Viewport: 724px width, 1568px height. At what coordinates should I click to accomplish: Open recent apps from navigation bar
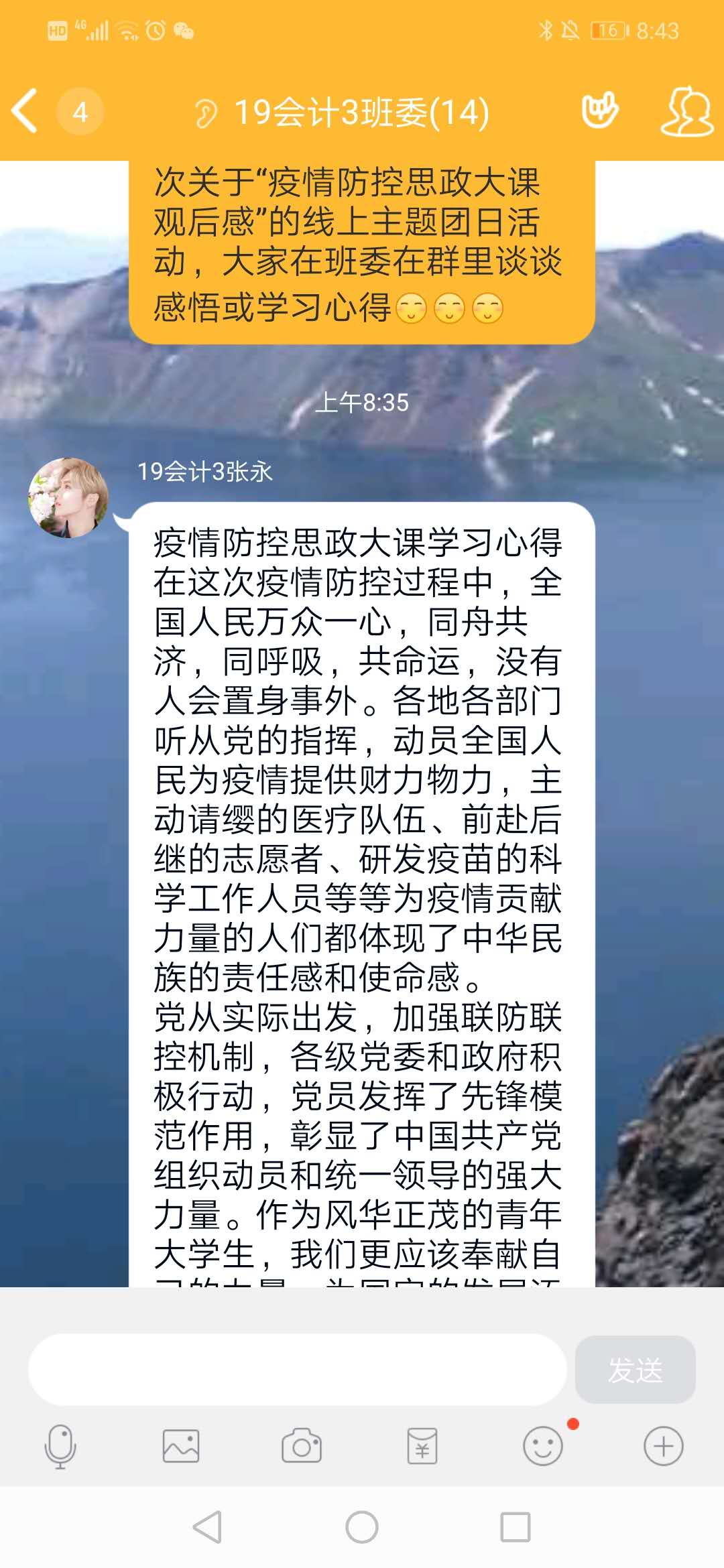pyautogui.click(x=515, y=1528)
